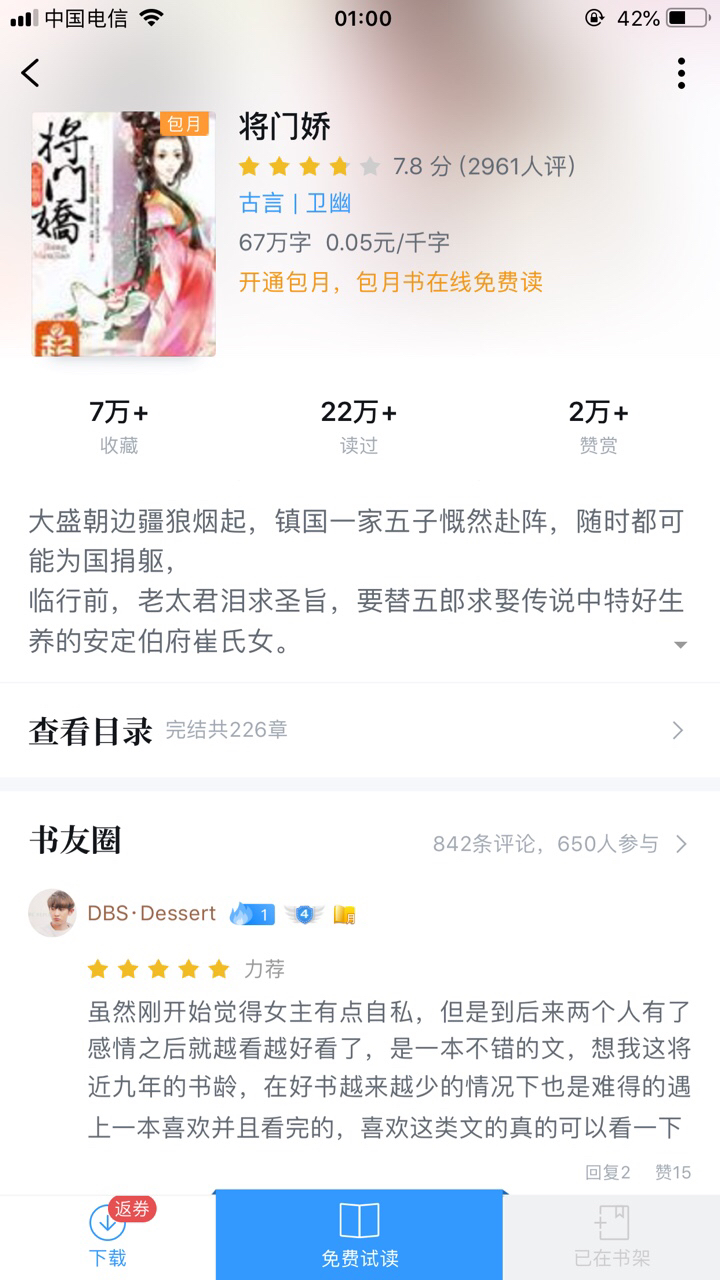Start 免费试读 free trial reading

coord(359,1237)
